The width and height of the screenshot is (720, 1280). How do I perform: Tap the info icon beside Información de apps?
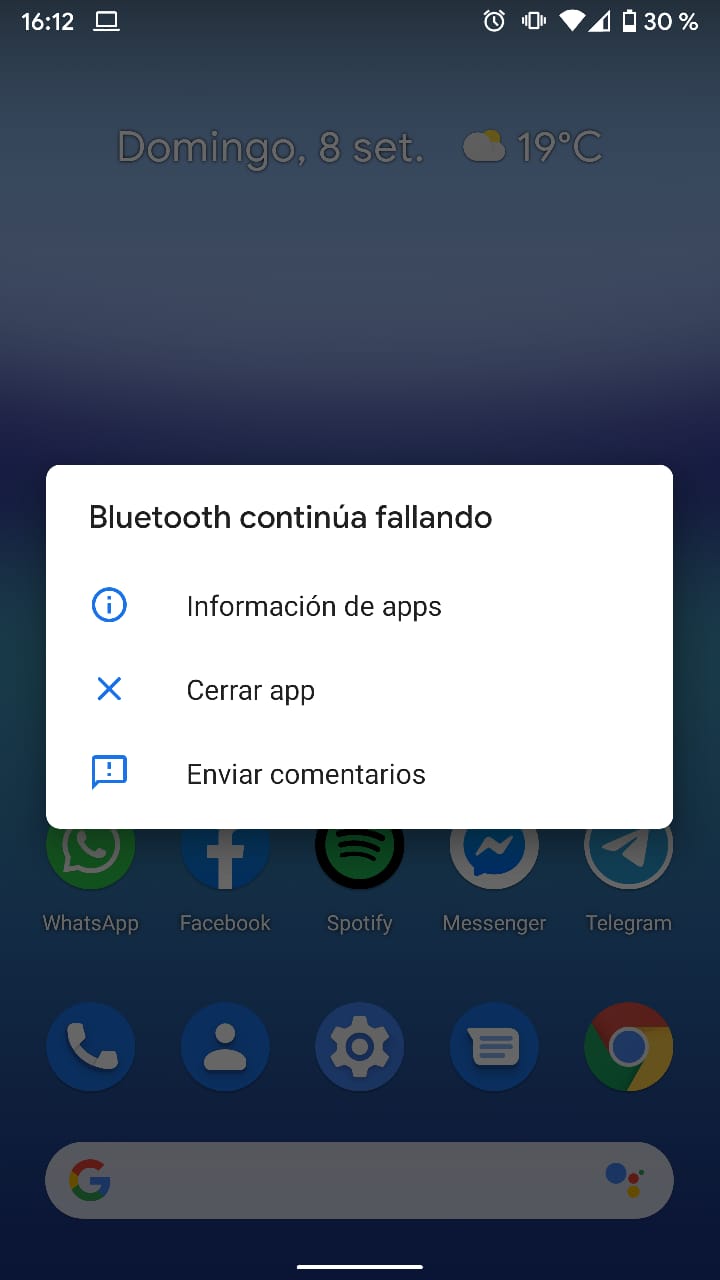pyautogui.click(x=109, y=605)
